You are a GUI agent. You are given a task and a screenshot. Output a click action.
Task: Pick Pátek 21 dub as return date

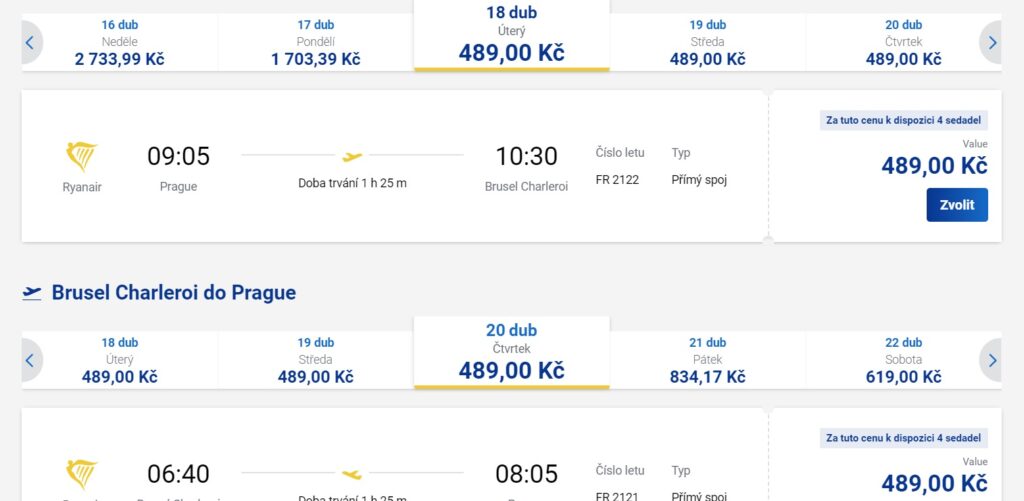(x=708, y=360)
